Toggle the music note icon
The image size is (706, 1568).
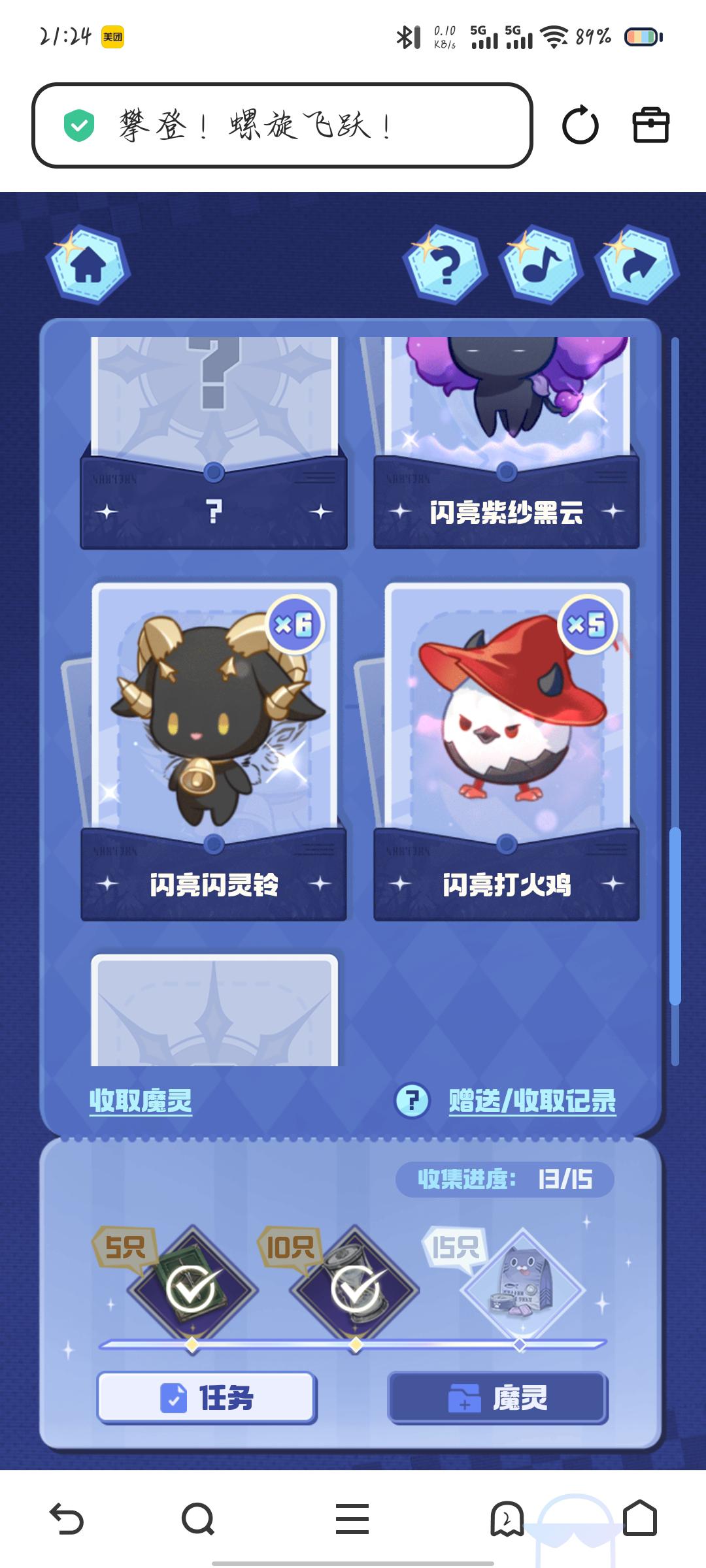(541, 265)
